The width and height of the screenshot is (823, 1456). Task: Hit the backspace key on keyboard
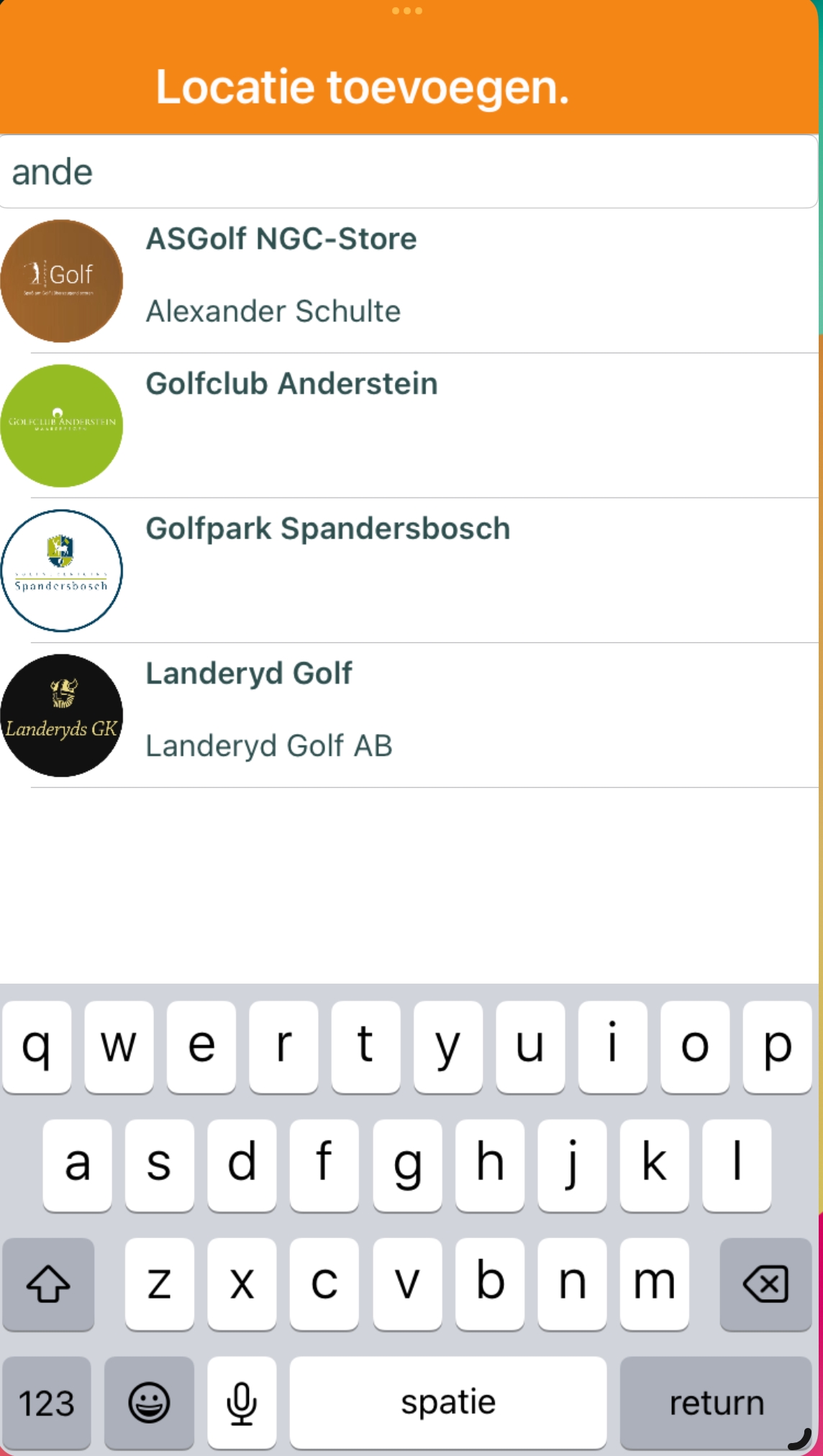click(765, 1283)
